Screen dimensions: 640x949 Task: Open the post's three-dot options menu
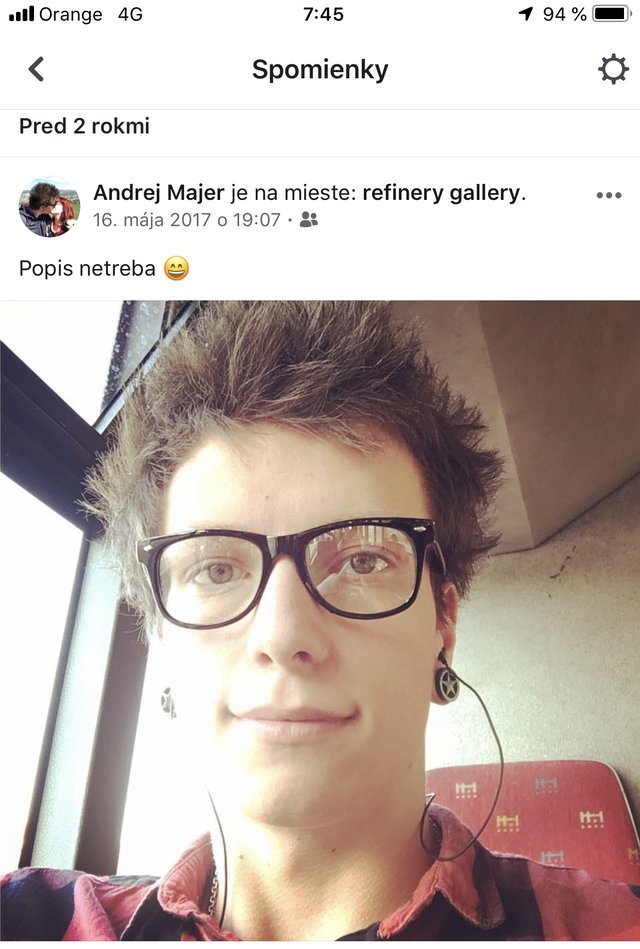(608, 195)
